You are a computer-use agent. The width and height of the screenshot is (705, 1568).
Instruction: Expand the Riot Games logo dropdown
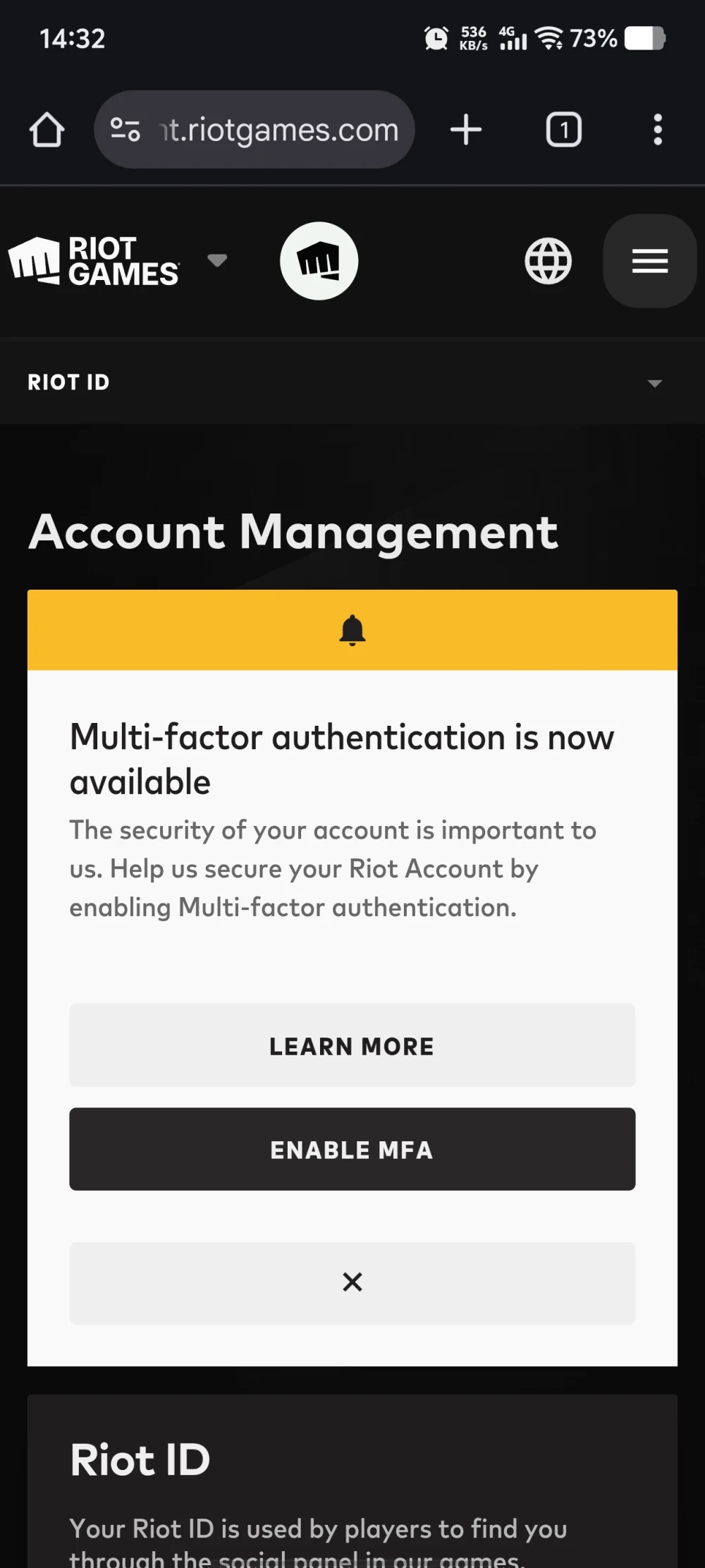pyautogui.click(x=217, y=260)
